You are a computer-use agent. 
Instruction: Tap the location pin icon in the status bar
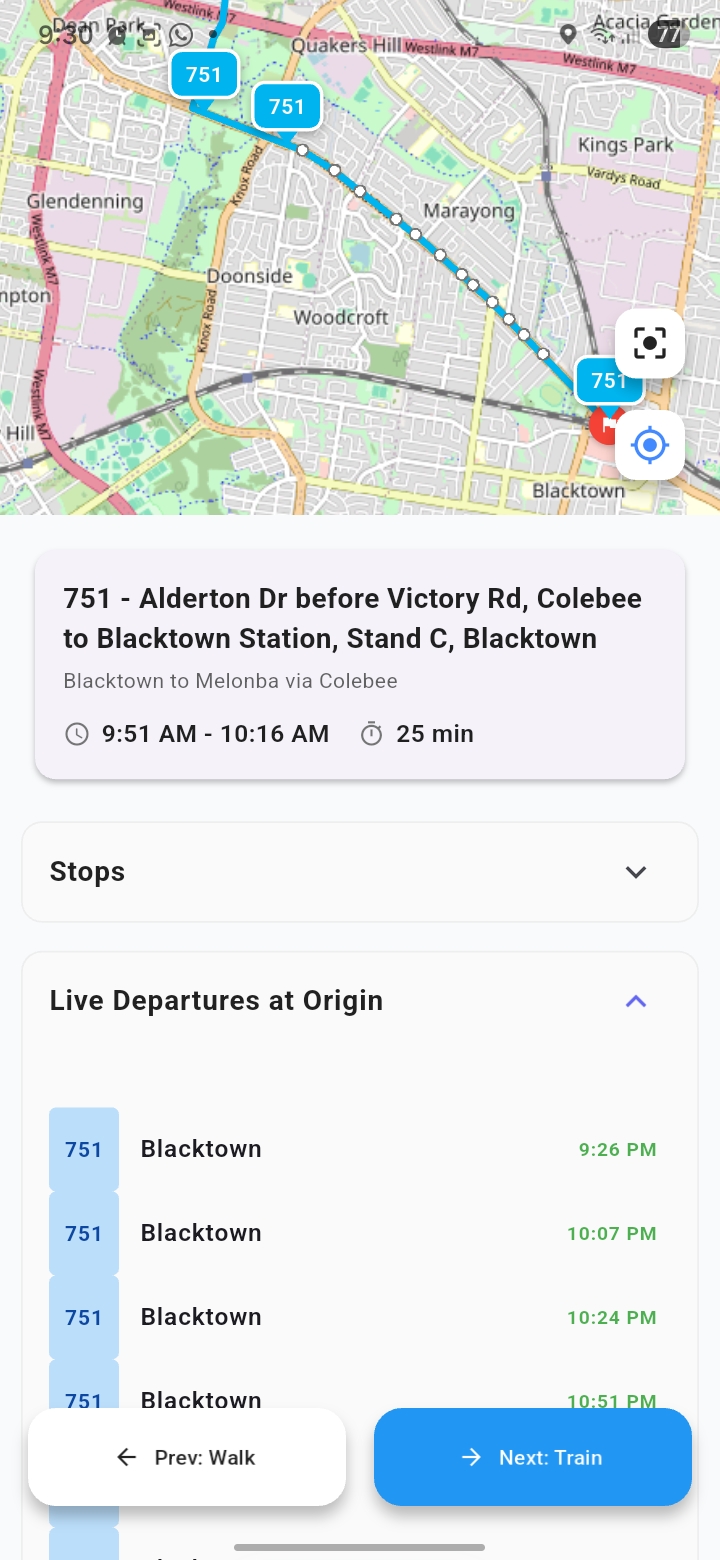(569, 33)
